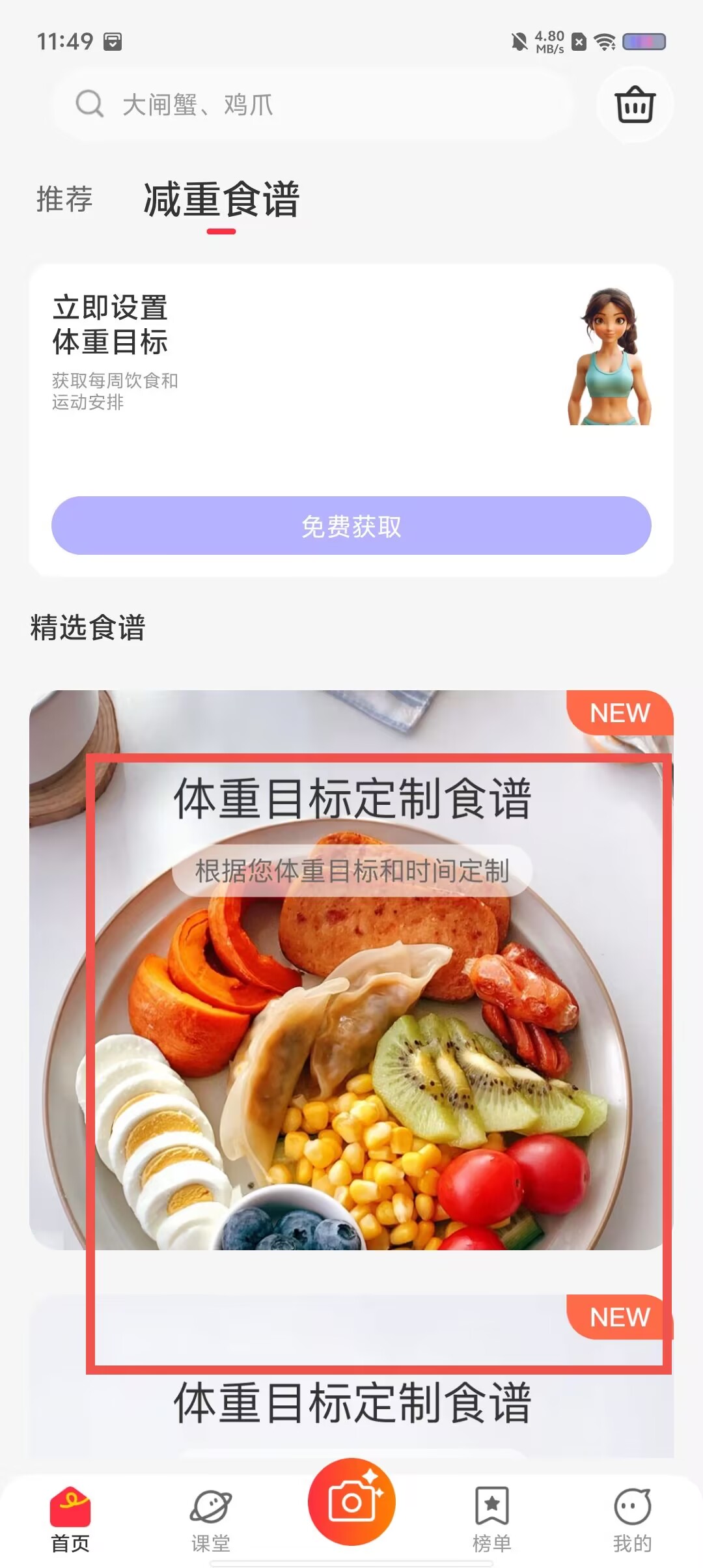The width and height of the screenshot is (703, 1568).
Task: Tap the 免费获取 button
Action: point(351,525)
